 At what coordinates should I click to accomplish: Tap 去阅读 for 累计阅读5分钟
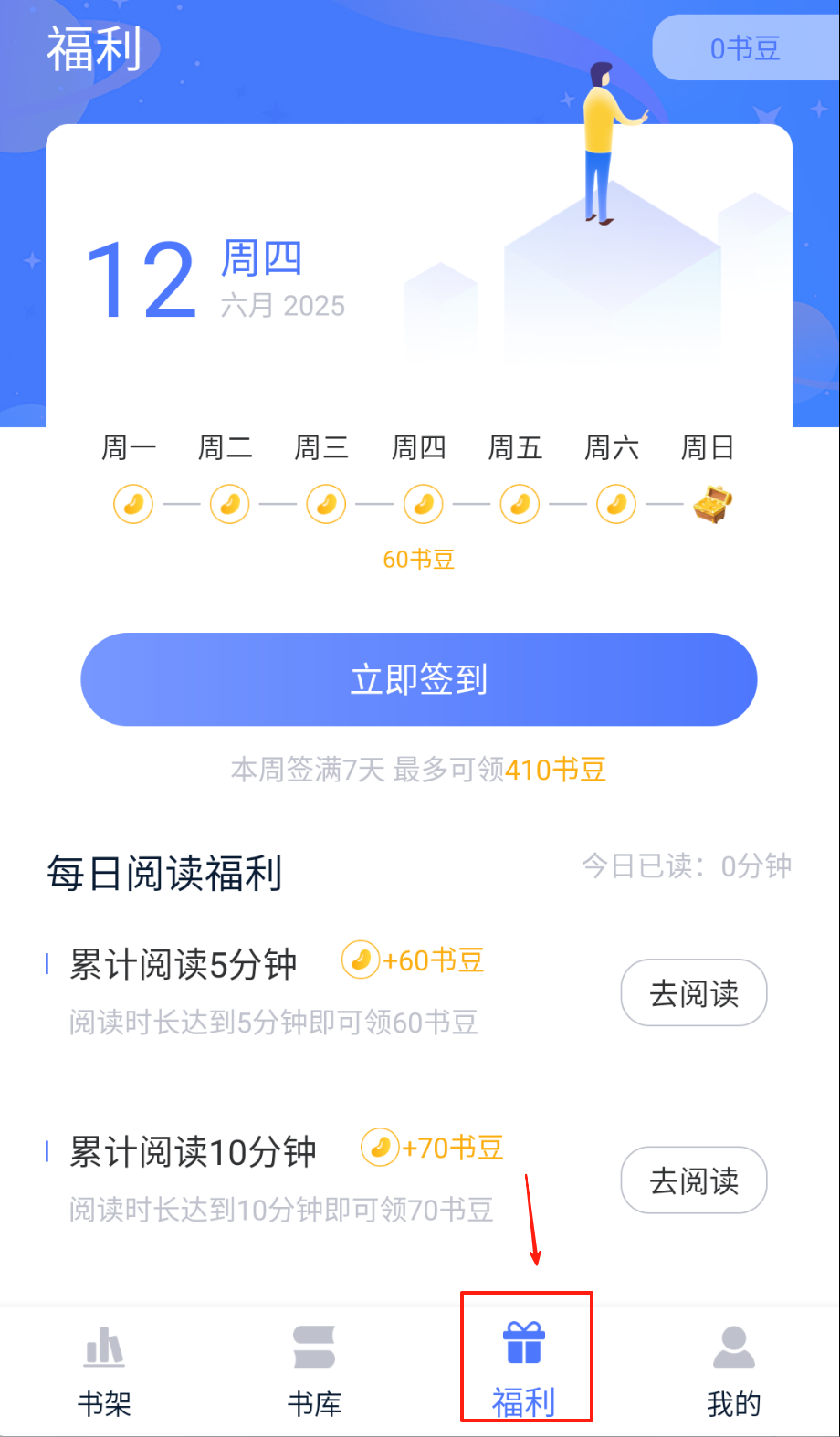[x=694, y=992]
